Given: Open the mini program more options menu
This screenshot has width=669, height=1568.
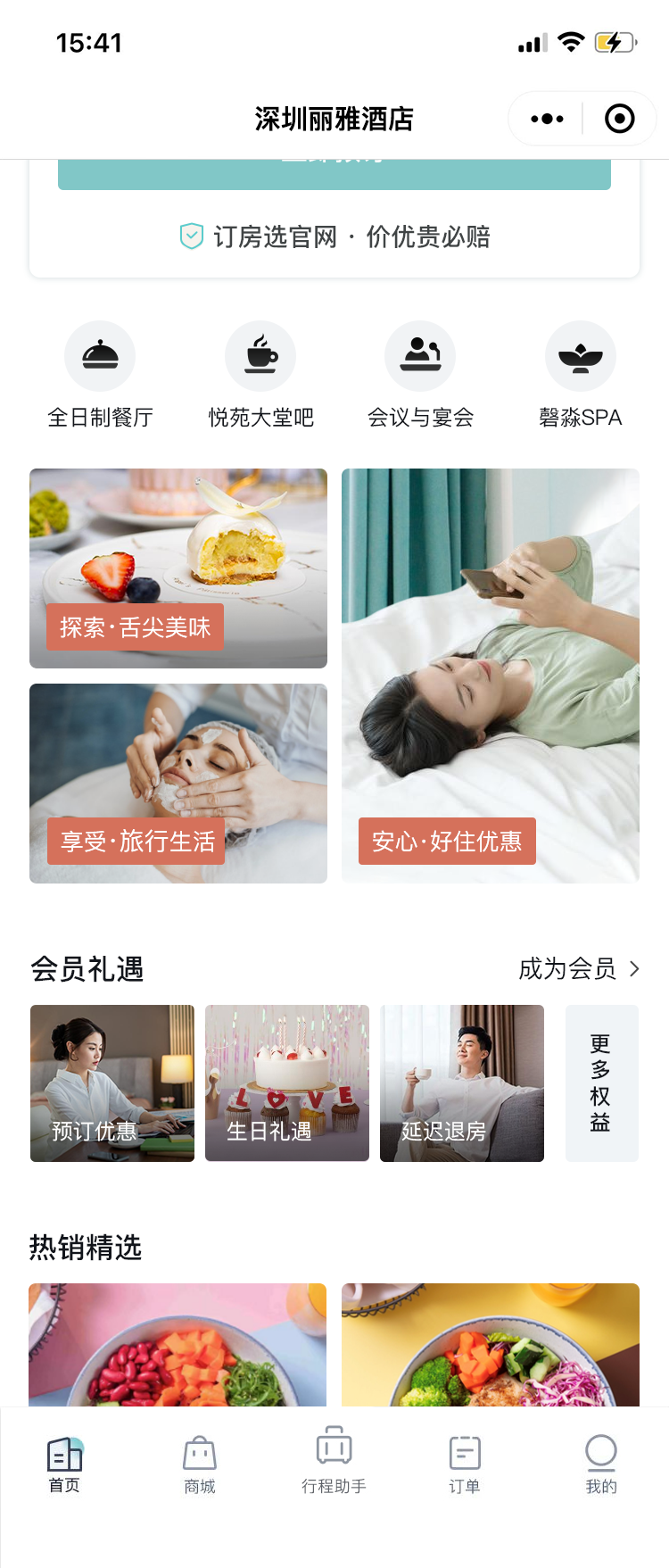Looking at the screenshot, I should (x=547, y=119).
